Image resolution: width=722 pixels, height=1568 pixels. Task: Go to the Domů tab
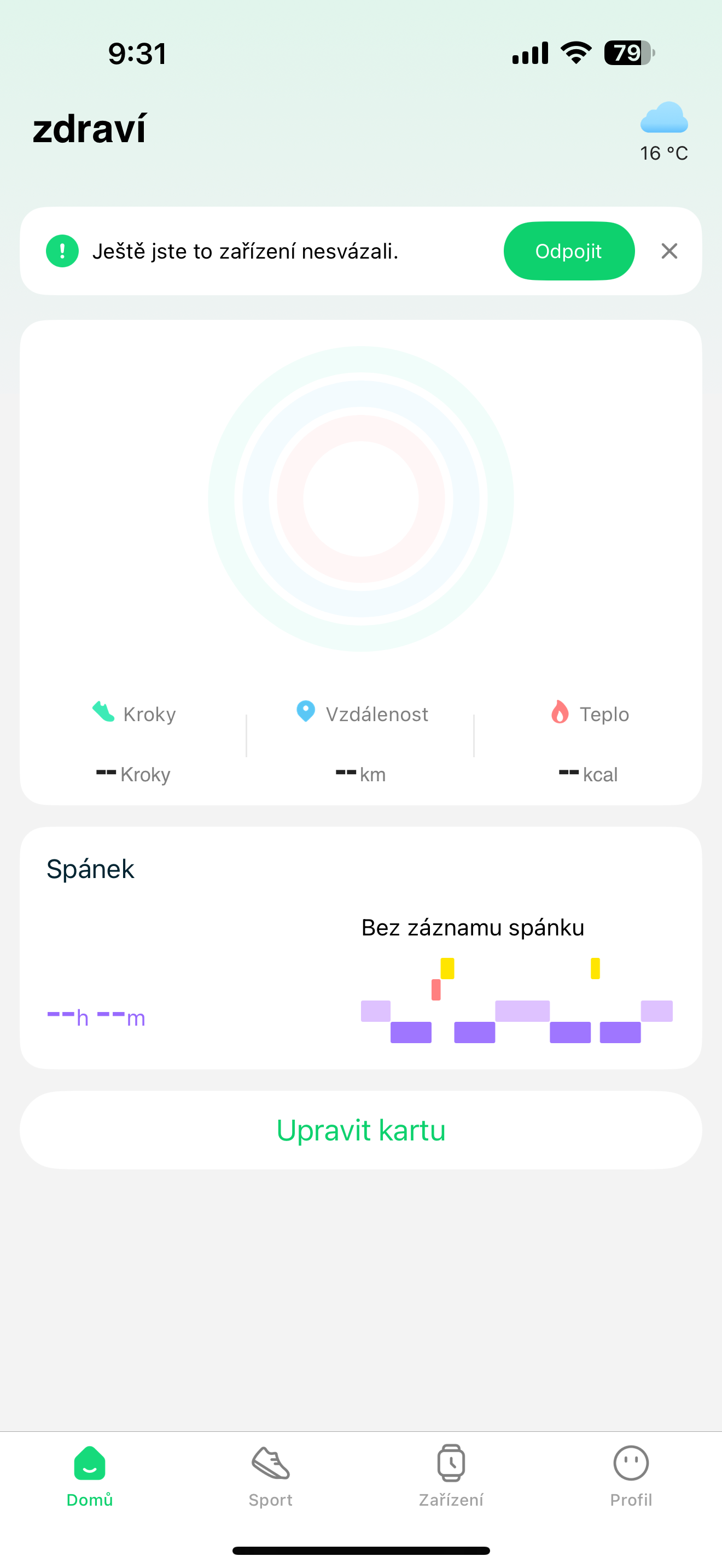(x=90, y=1476)
